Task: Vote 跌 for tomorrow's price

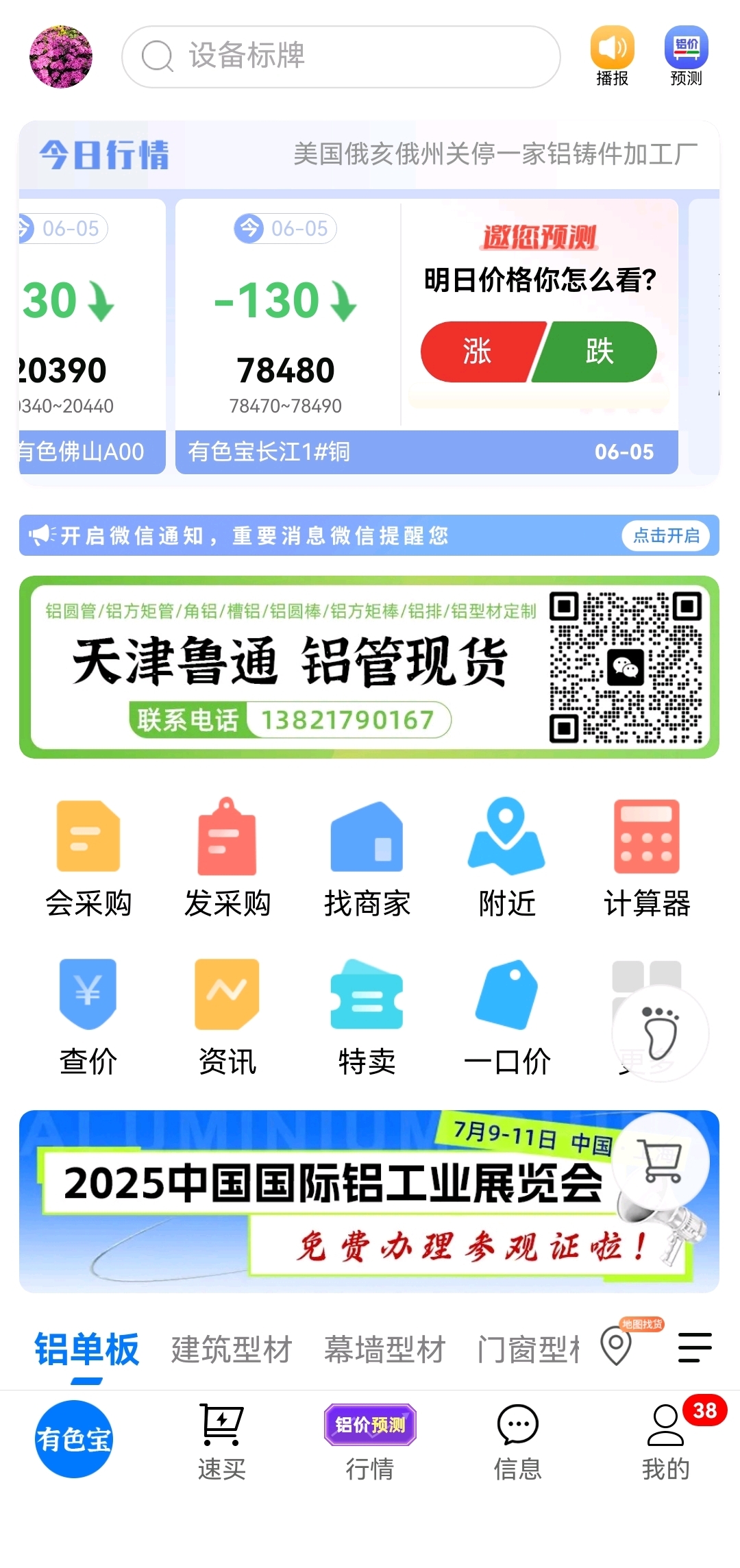Action: [597, 352]
